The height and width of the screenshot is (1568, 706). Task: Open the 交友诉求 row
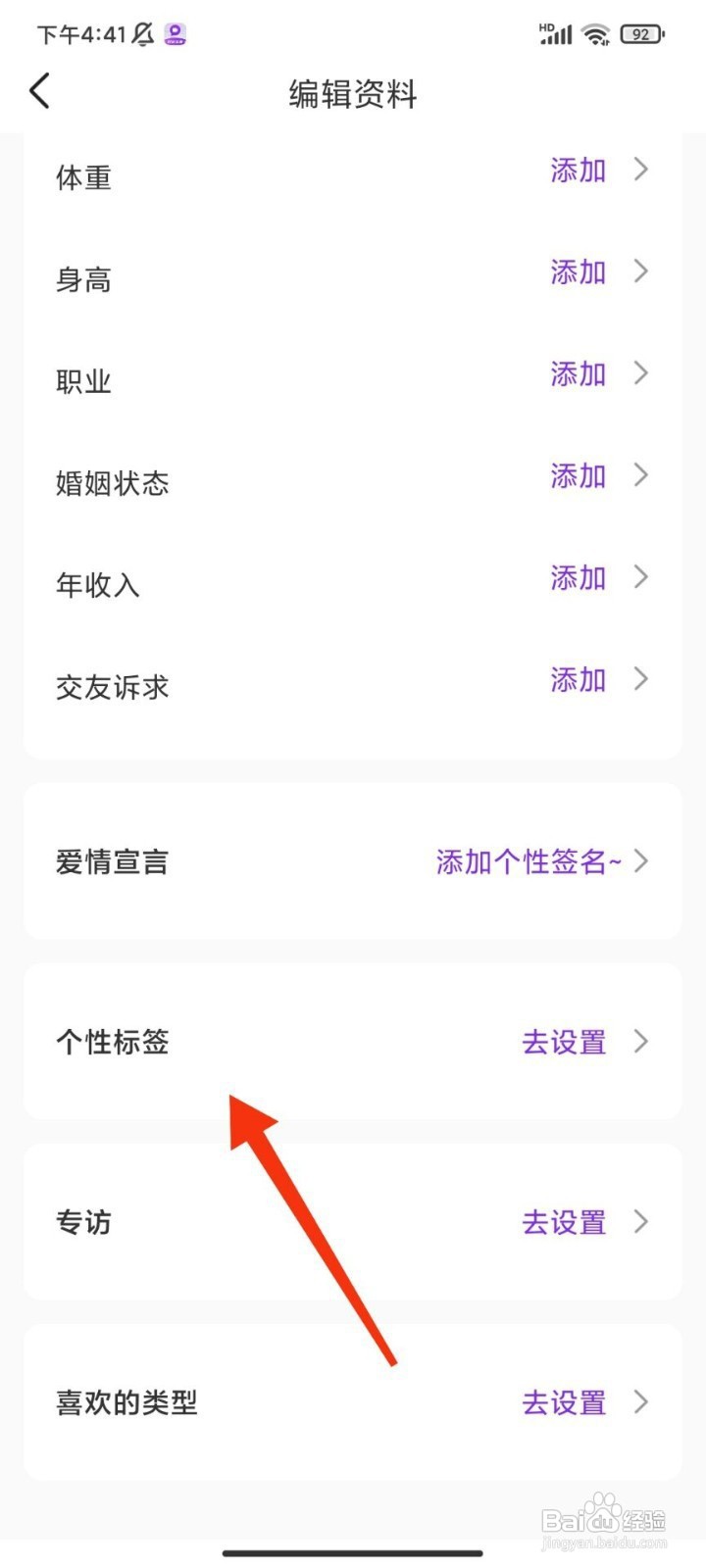pos(353,686)
